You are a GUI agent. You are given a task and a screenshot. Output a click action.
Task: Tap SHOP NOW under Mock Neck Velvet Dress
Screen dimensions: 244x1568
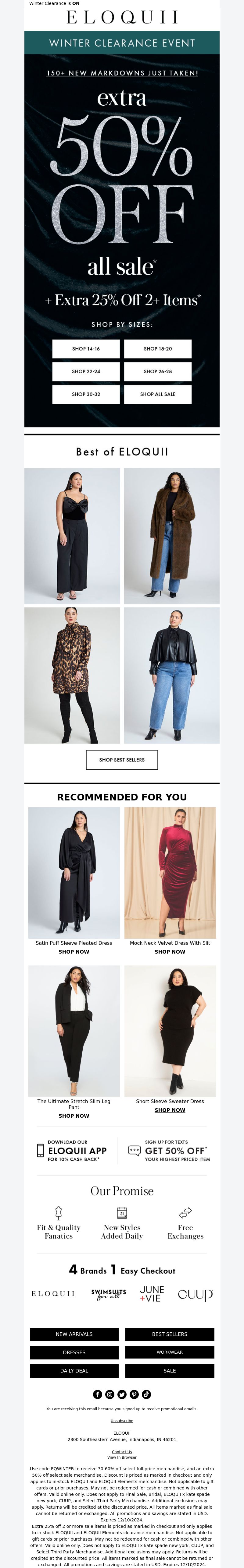[170, 951]
